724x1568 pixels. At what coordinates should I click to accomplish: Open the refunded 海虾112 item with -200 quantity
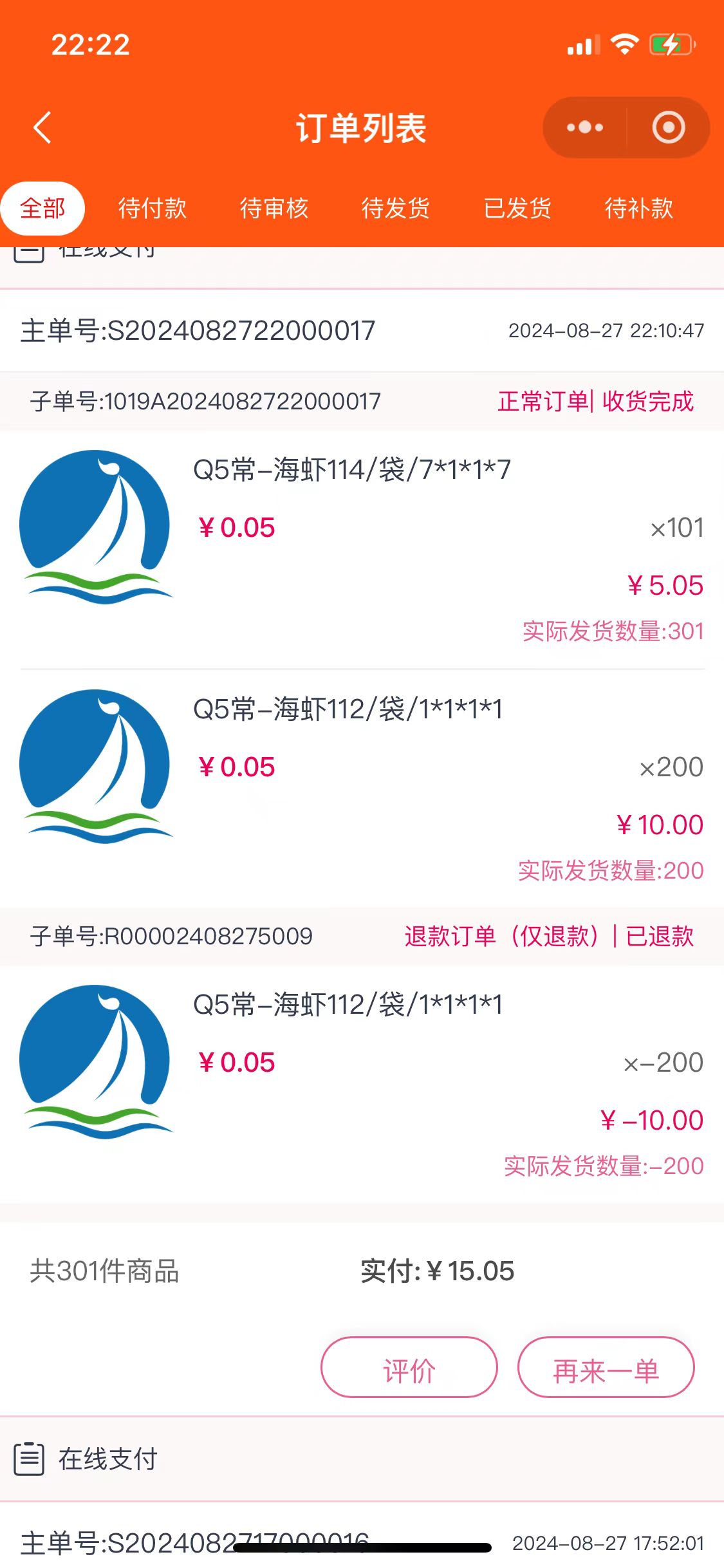348,1005
